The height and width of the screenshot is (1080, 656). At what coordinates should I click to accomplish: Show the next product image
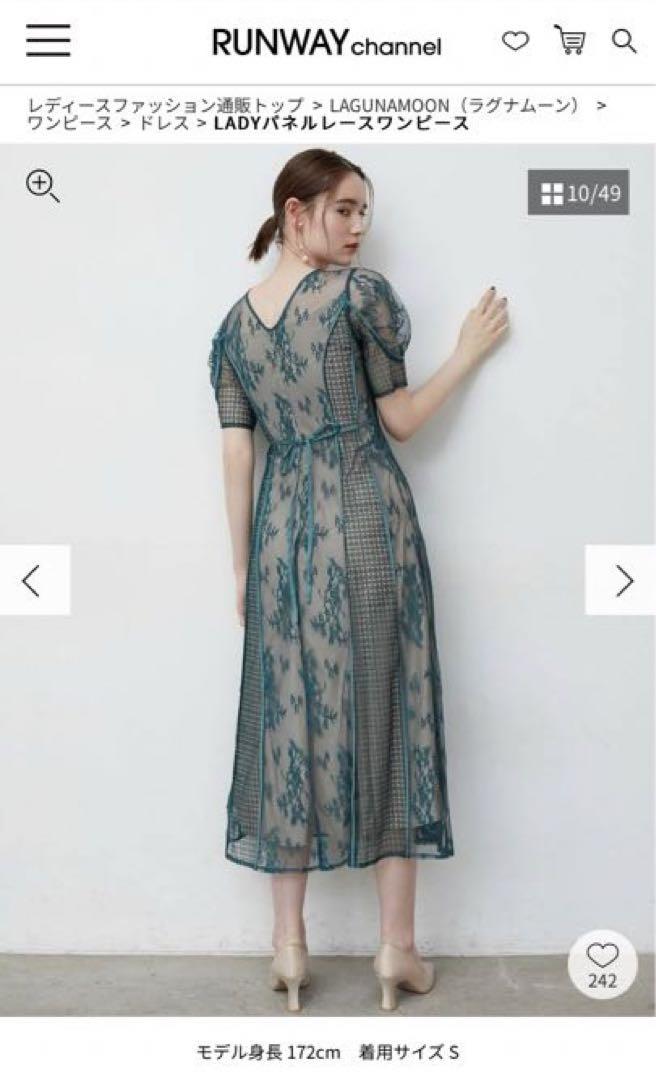pos(622,580)
